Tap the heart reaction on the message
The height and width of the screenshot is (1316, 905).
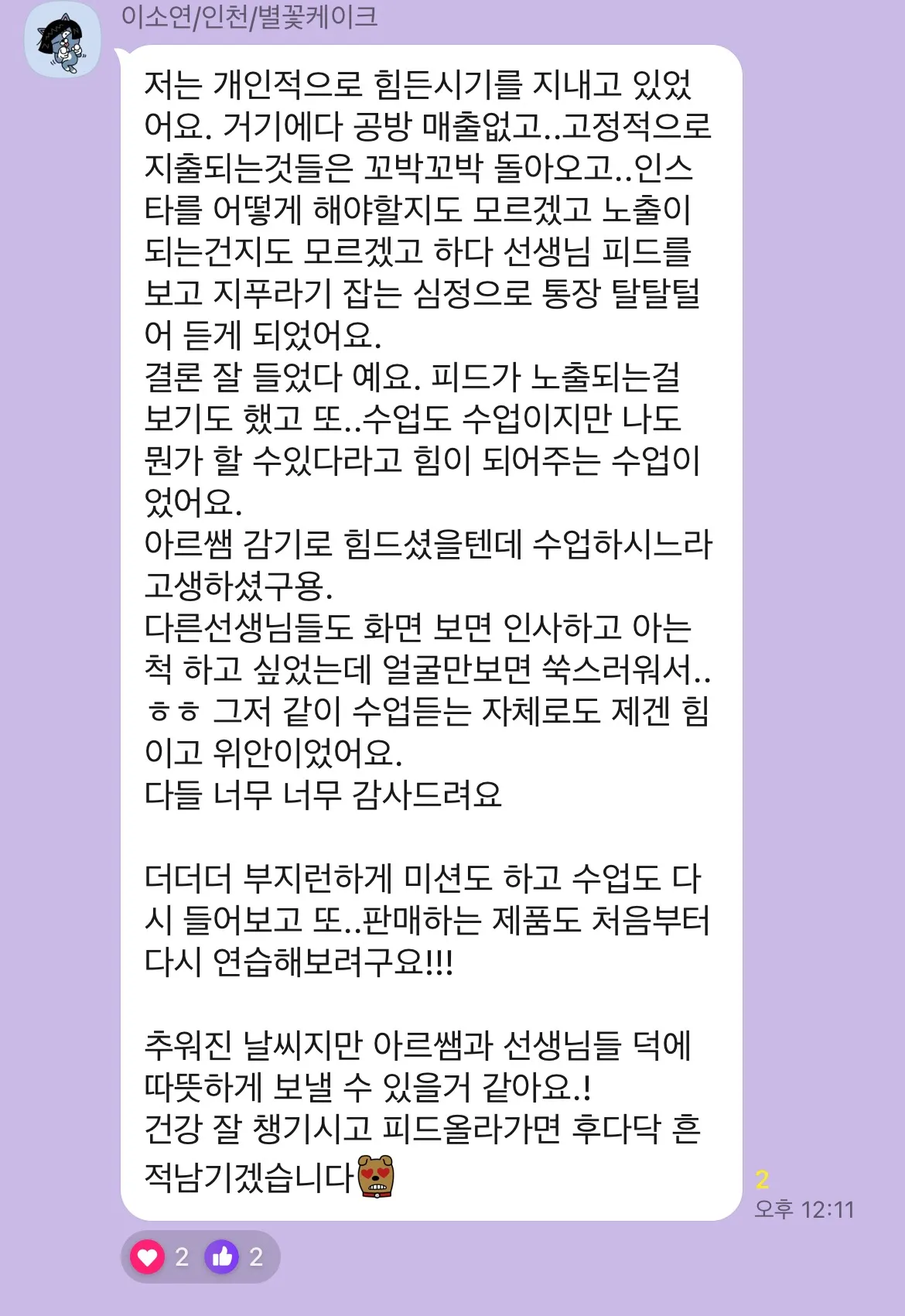148,1256
